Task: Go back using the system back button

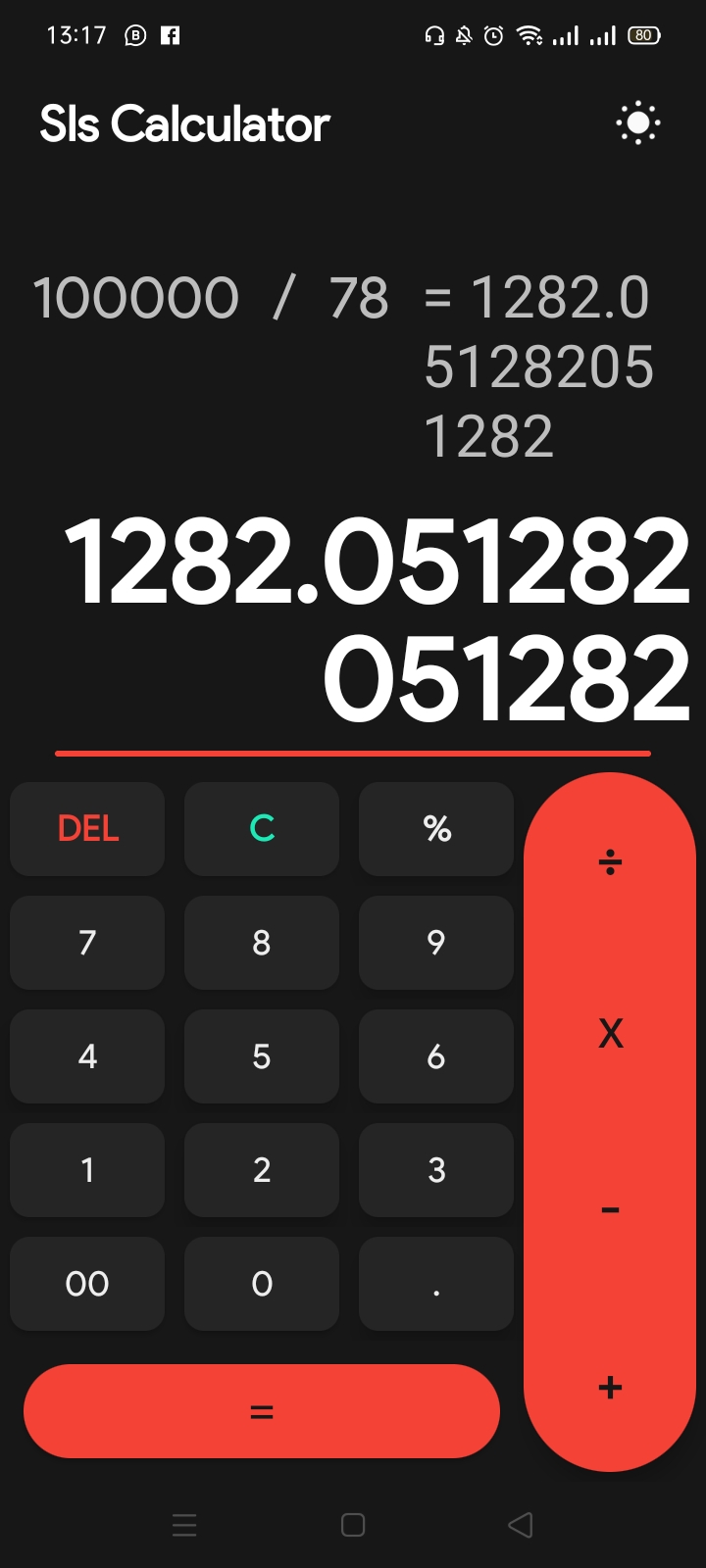Action: point(521,1525)
